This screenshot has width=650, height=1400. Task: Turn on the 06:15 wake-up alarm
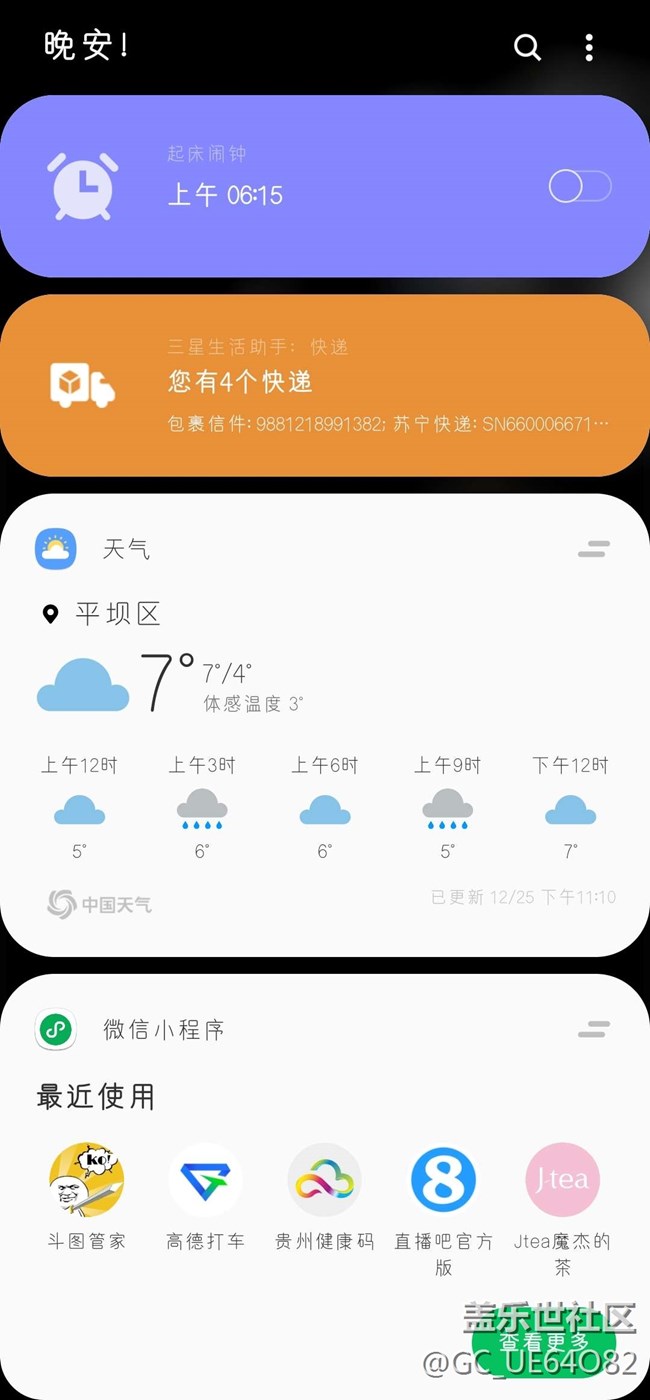pyautogui.click(x=579, y=186)
